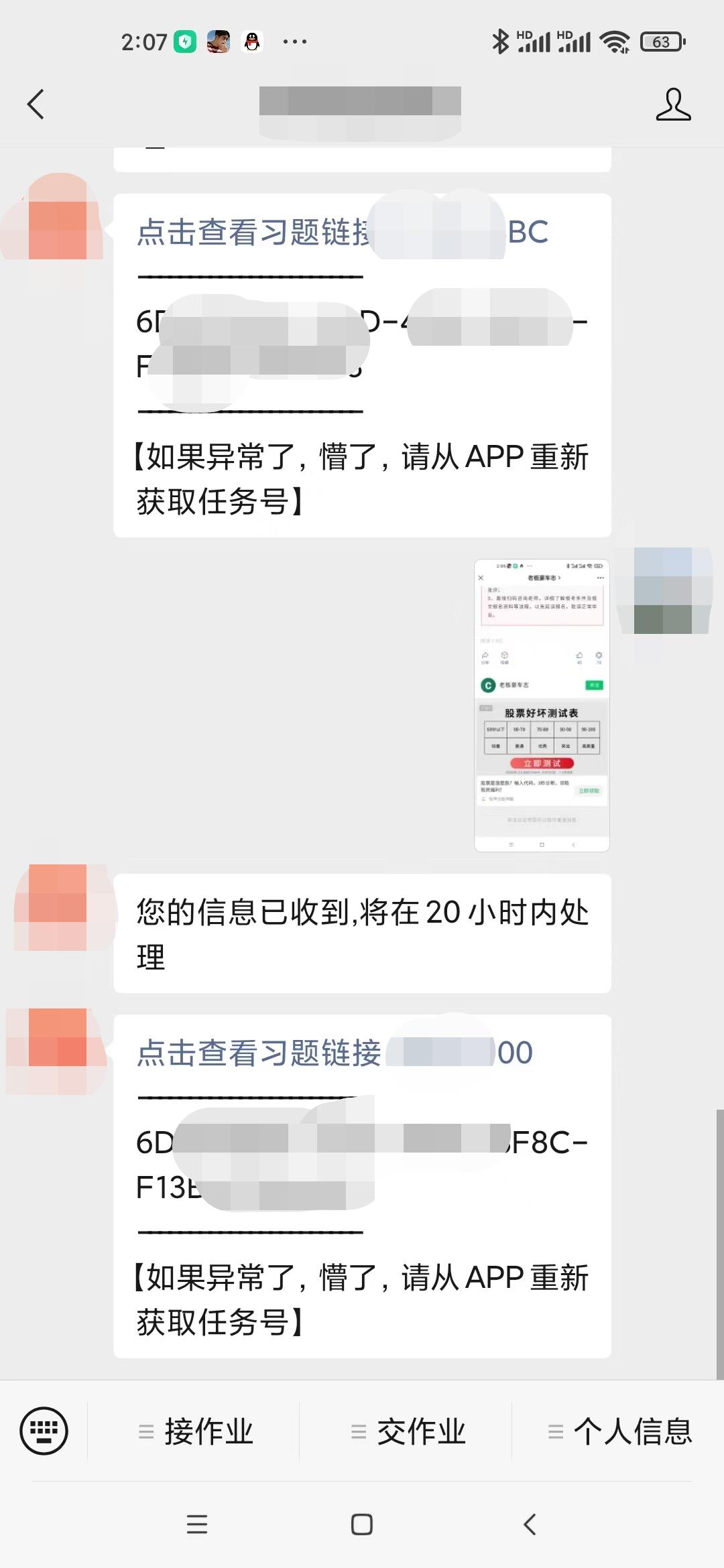Open the exercise link ending in 00
Image resolution: width=724 pixels, height=1568 pixels.
pyautogui.click(x=334, y=1053)
